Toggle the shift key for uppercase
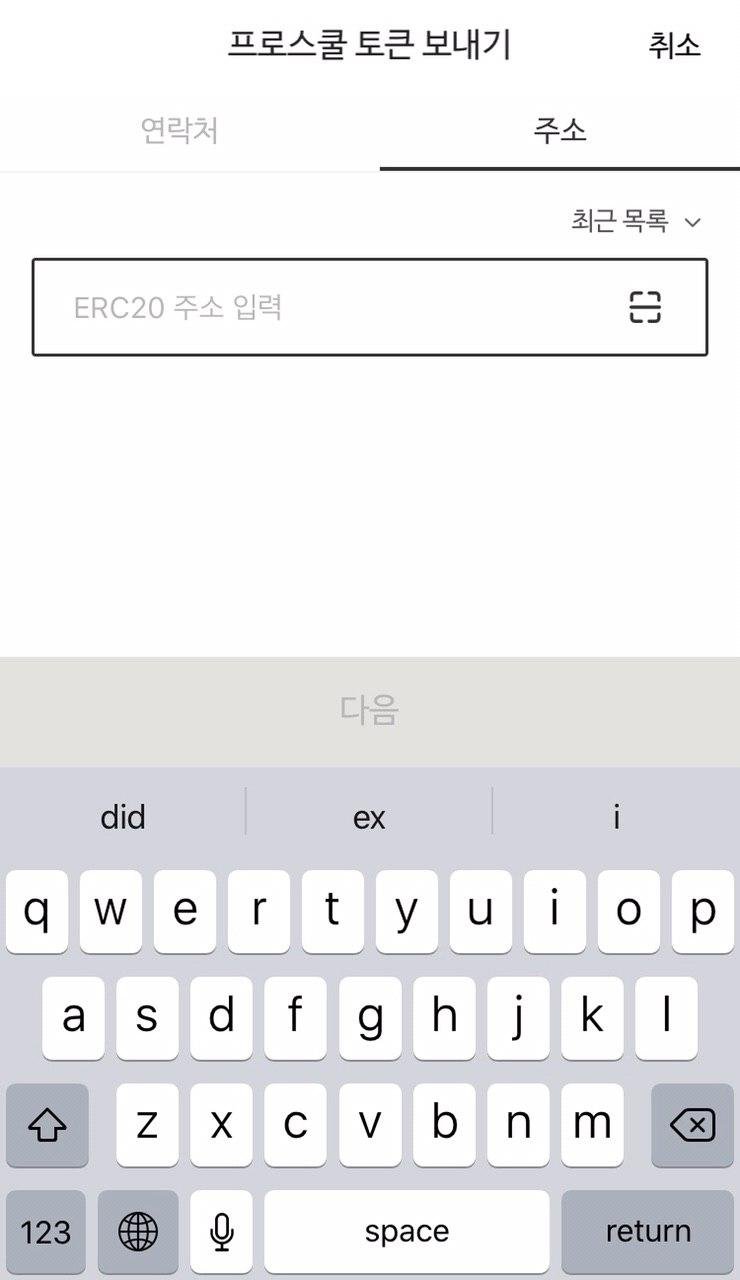The height and width of the screenshot is (1280, 740). (47, 1126)
